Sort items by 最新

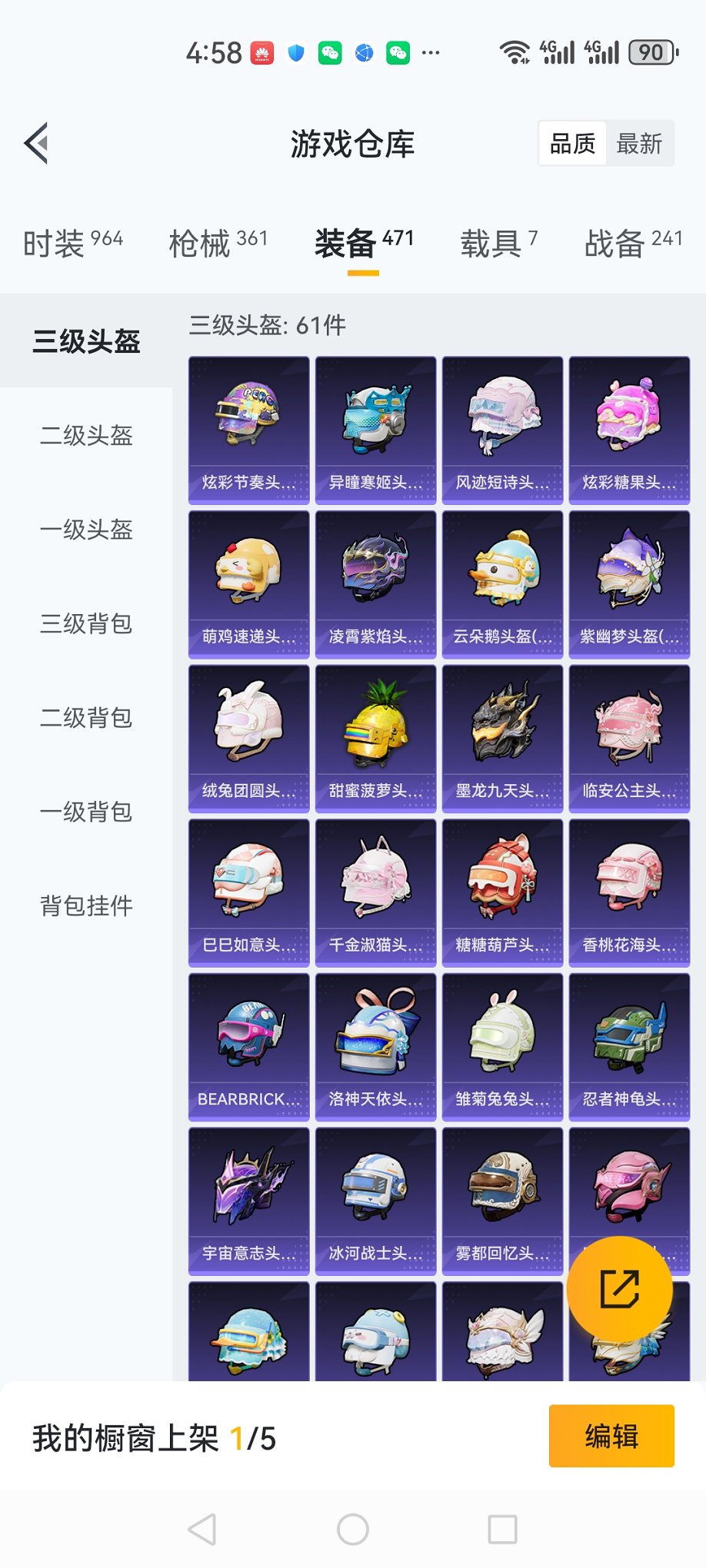(639, 144)
